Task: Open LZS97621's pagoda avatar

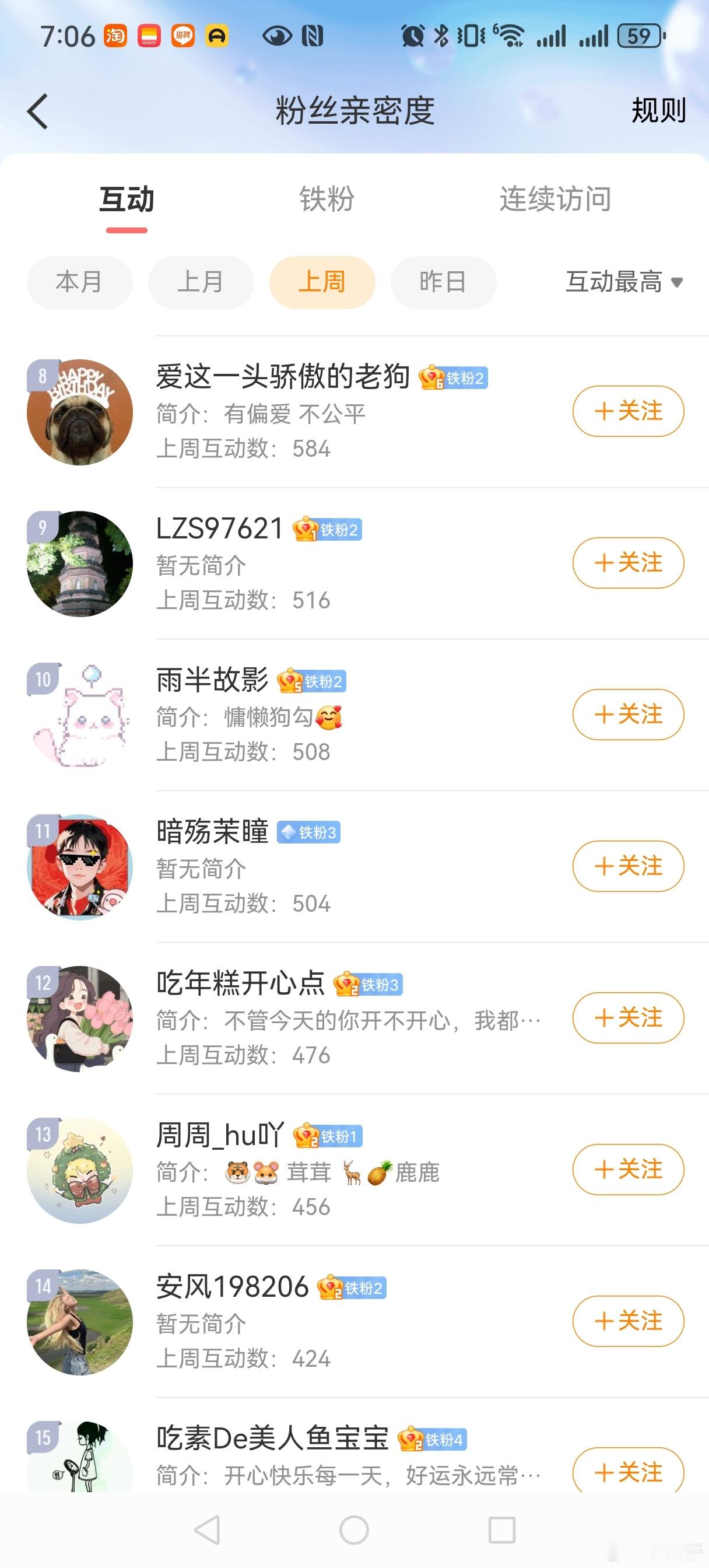Action: click(x=80, y=563)
